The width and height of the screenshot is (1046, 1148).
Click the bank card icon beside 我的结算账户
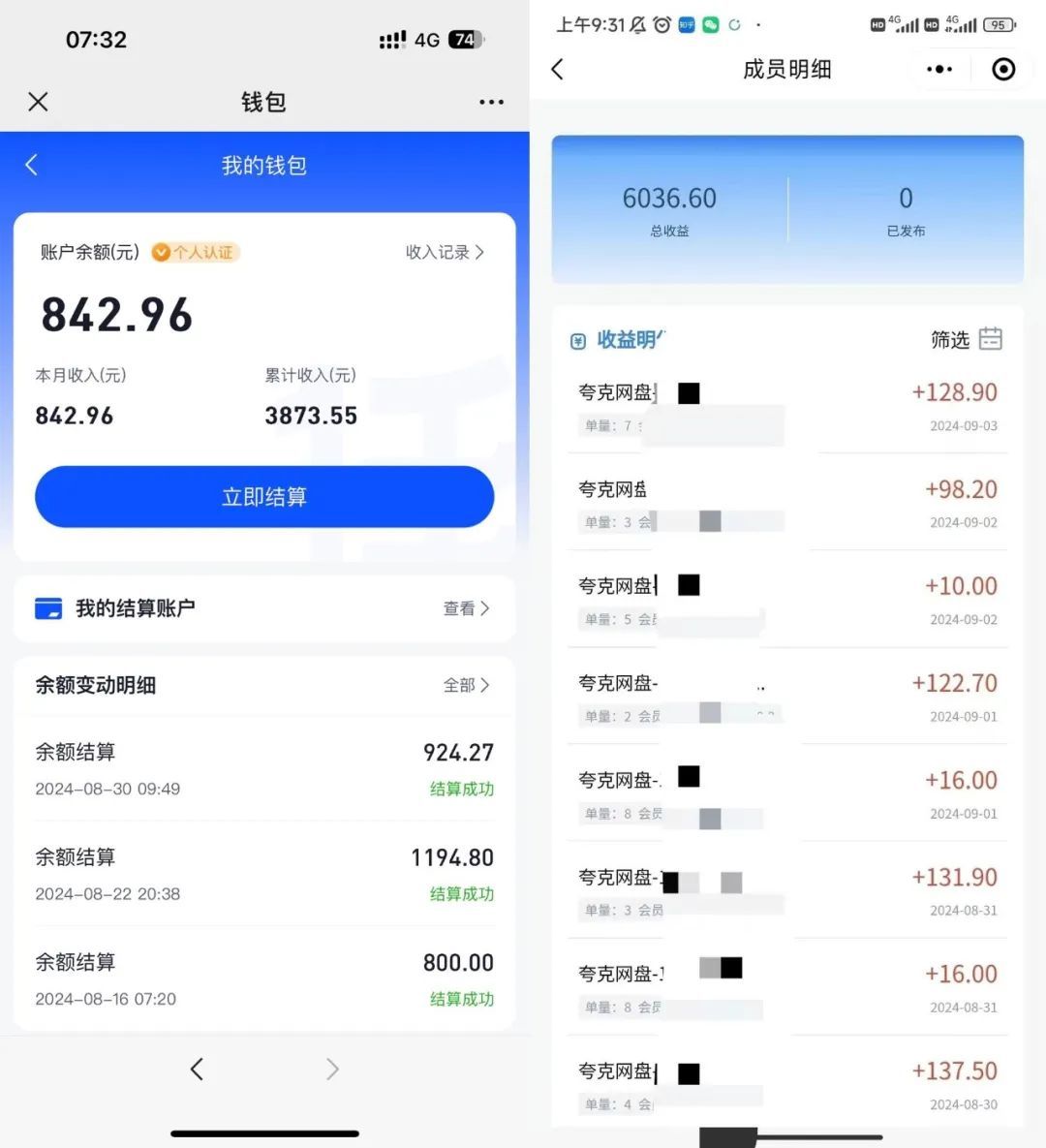click(x=47, y=608)
